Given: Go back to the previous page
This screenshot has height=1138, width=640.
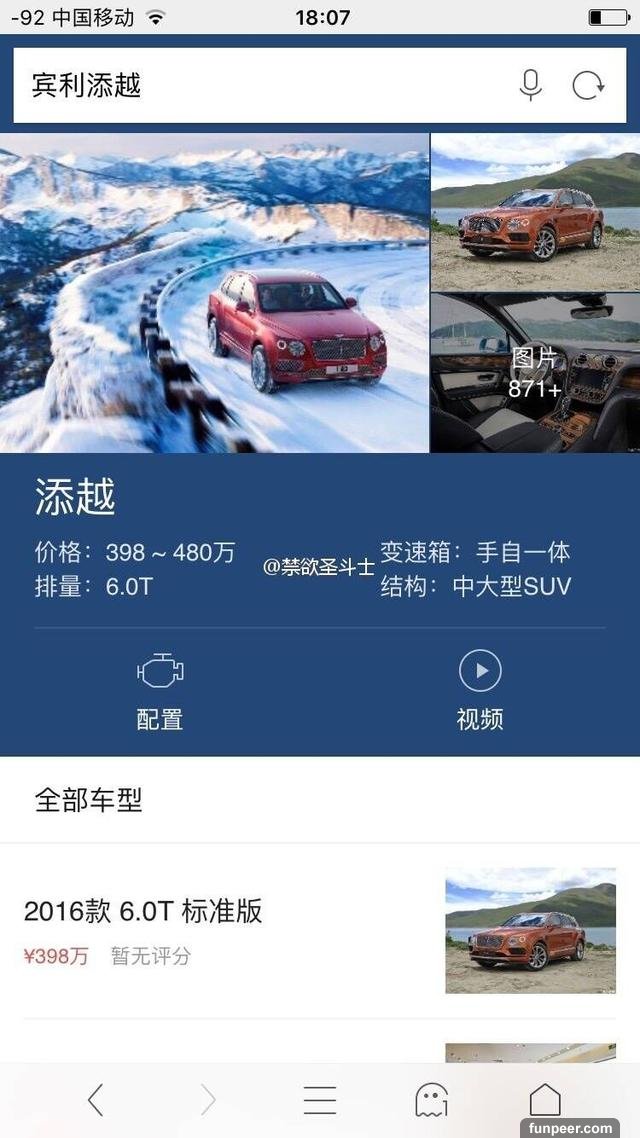Looking at the screenshot, I should point(95,1100).
